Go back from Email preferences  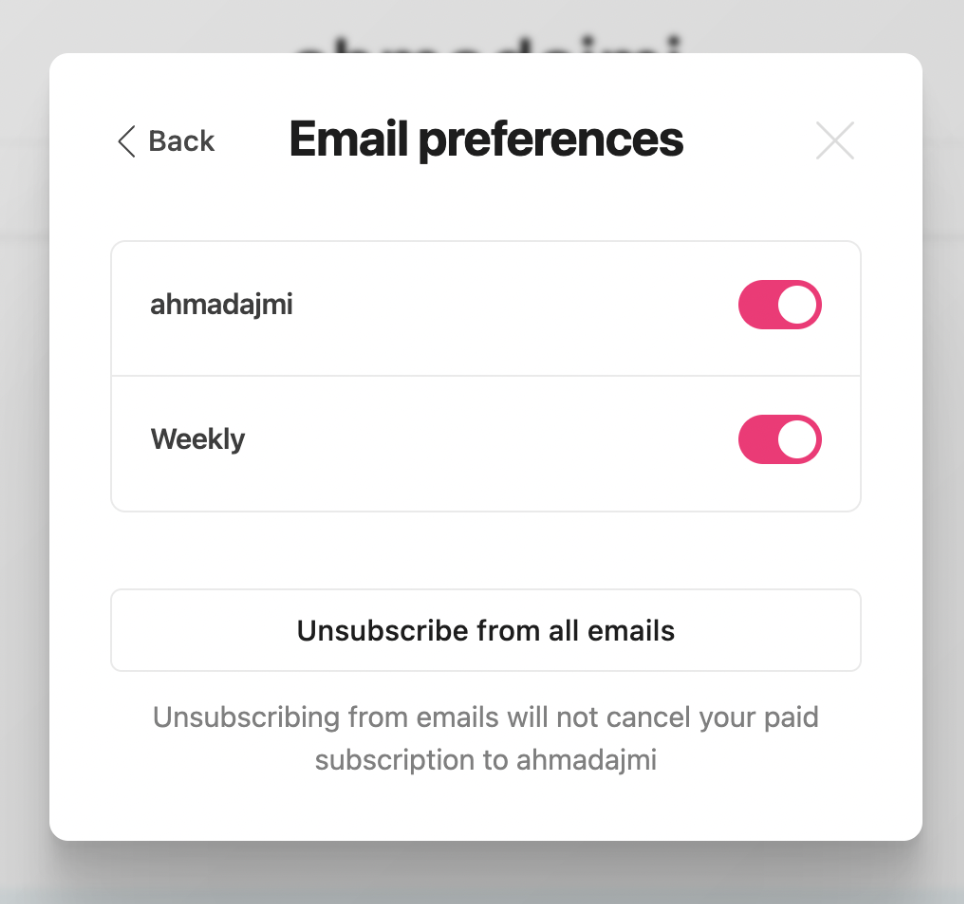coord(166,142)
